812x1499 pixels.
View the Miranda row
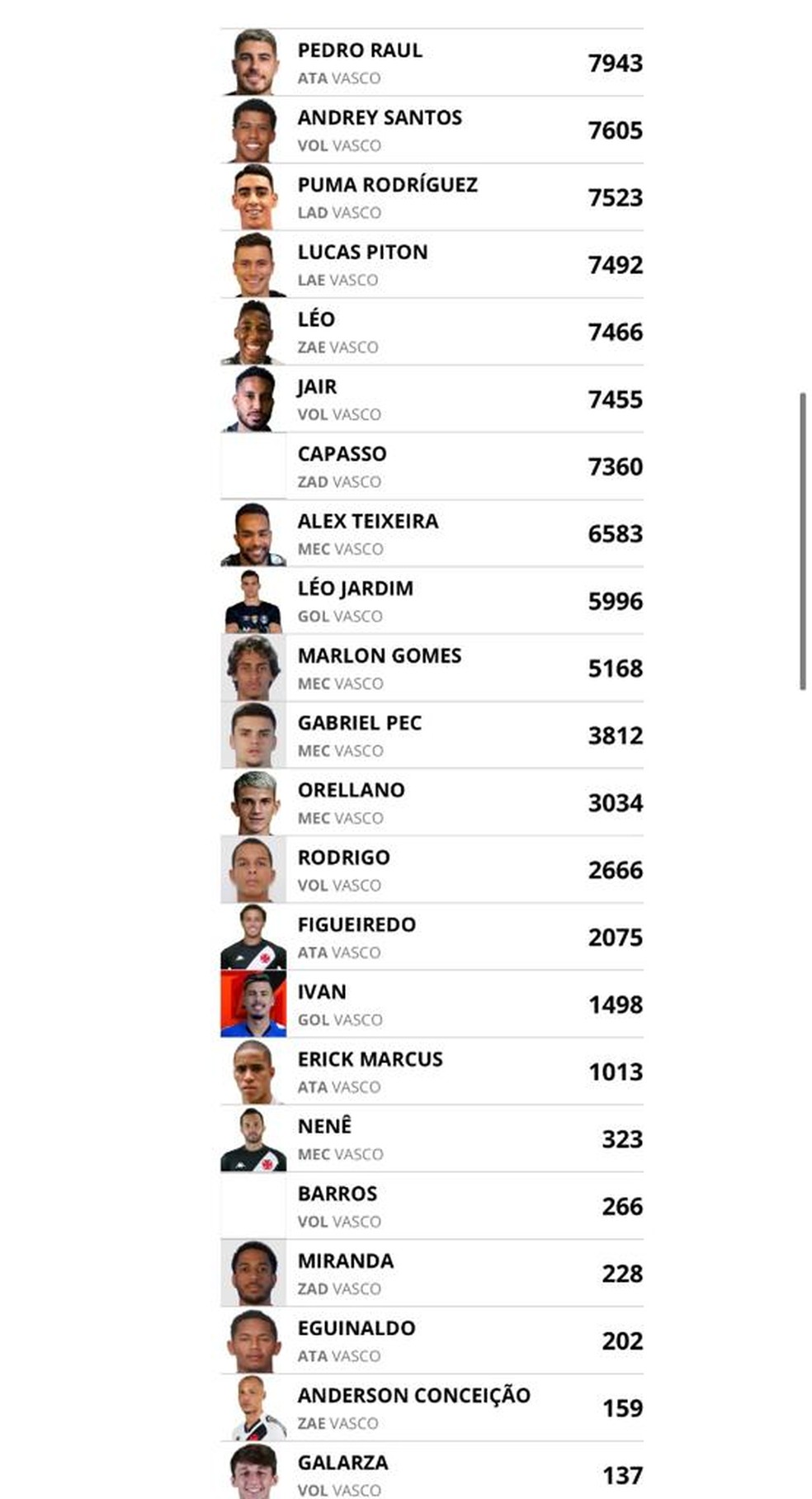[x=432, y=1274]
